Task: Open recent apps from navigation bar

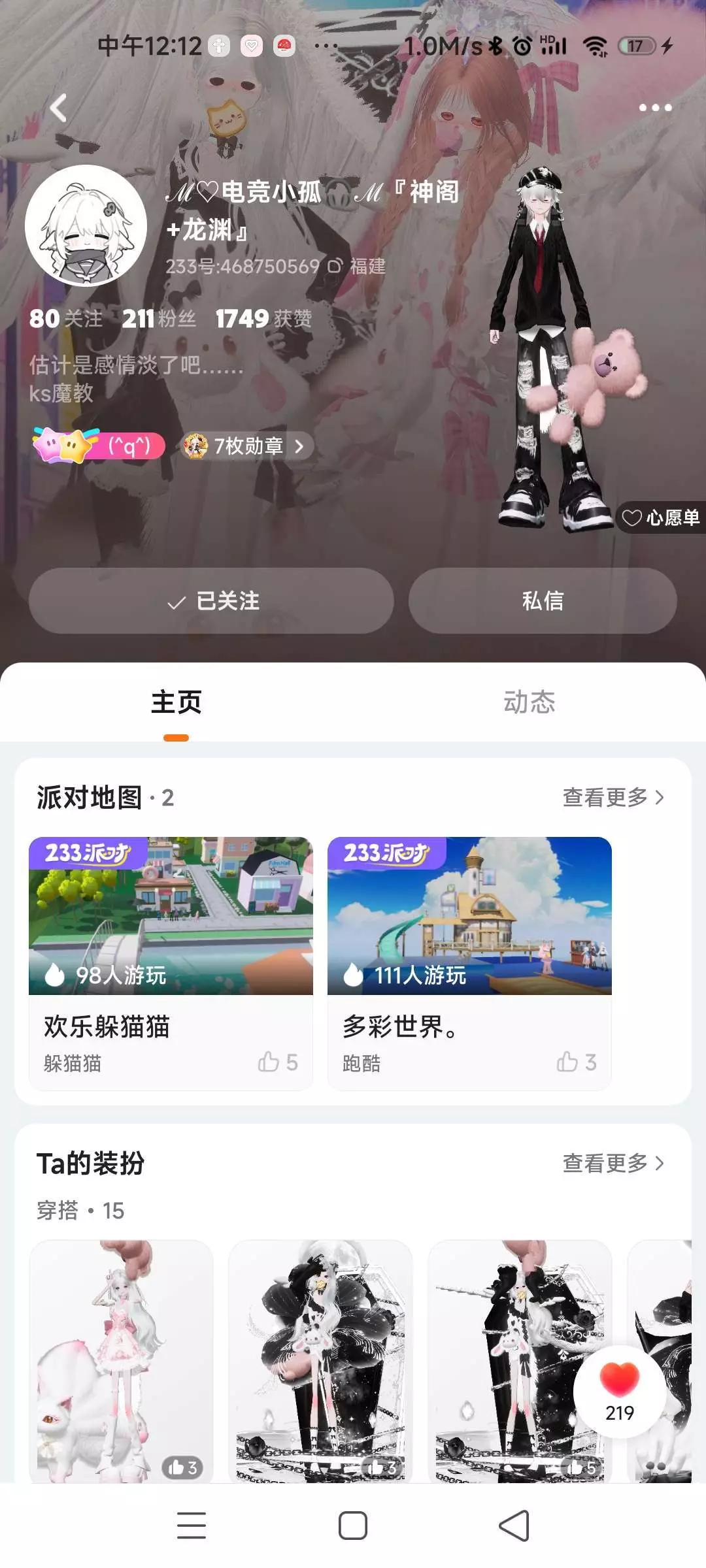Action: tap(192, 1526)
